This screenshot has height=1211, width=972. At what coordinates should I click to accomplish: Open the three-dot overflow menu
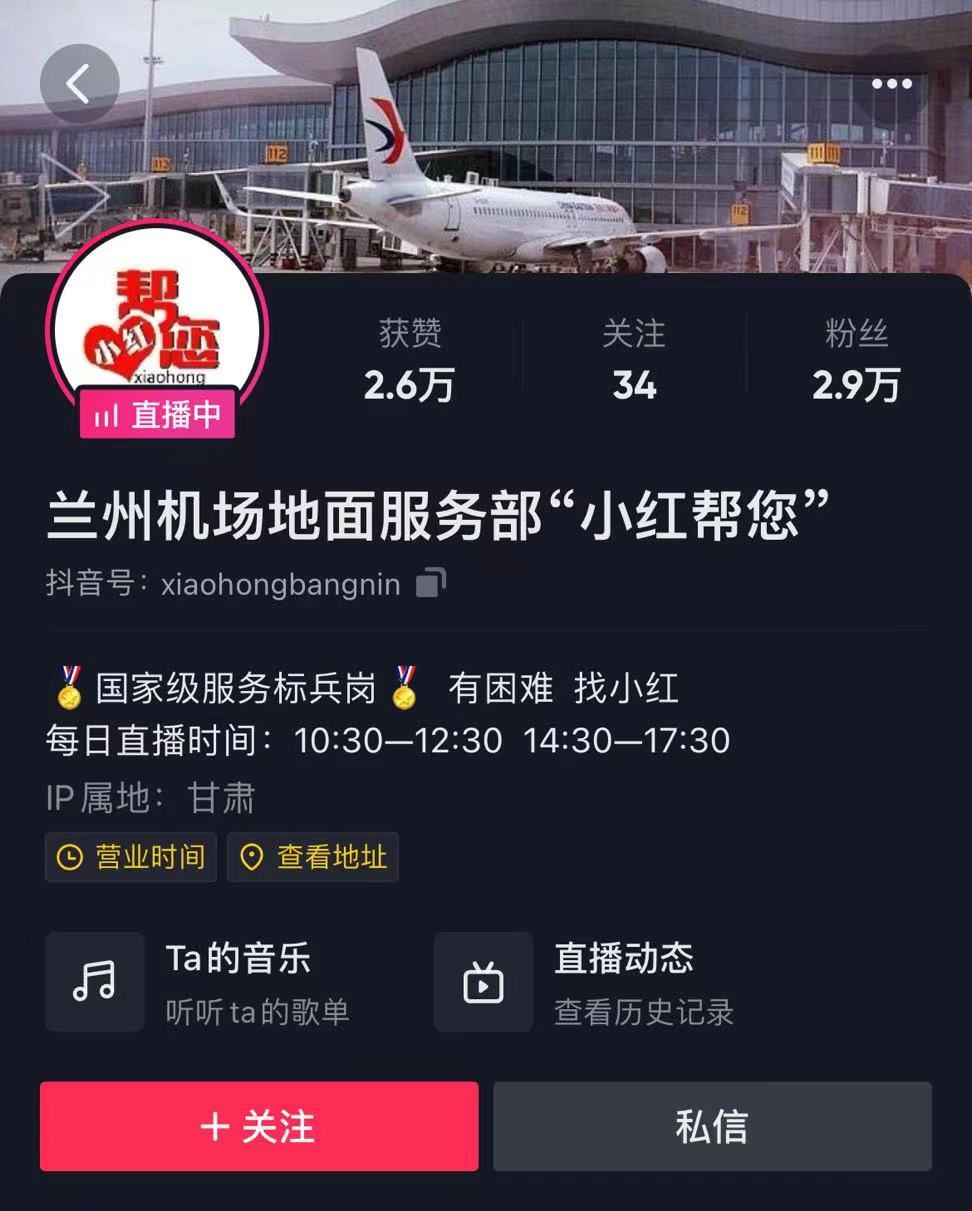coord(891,84)
